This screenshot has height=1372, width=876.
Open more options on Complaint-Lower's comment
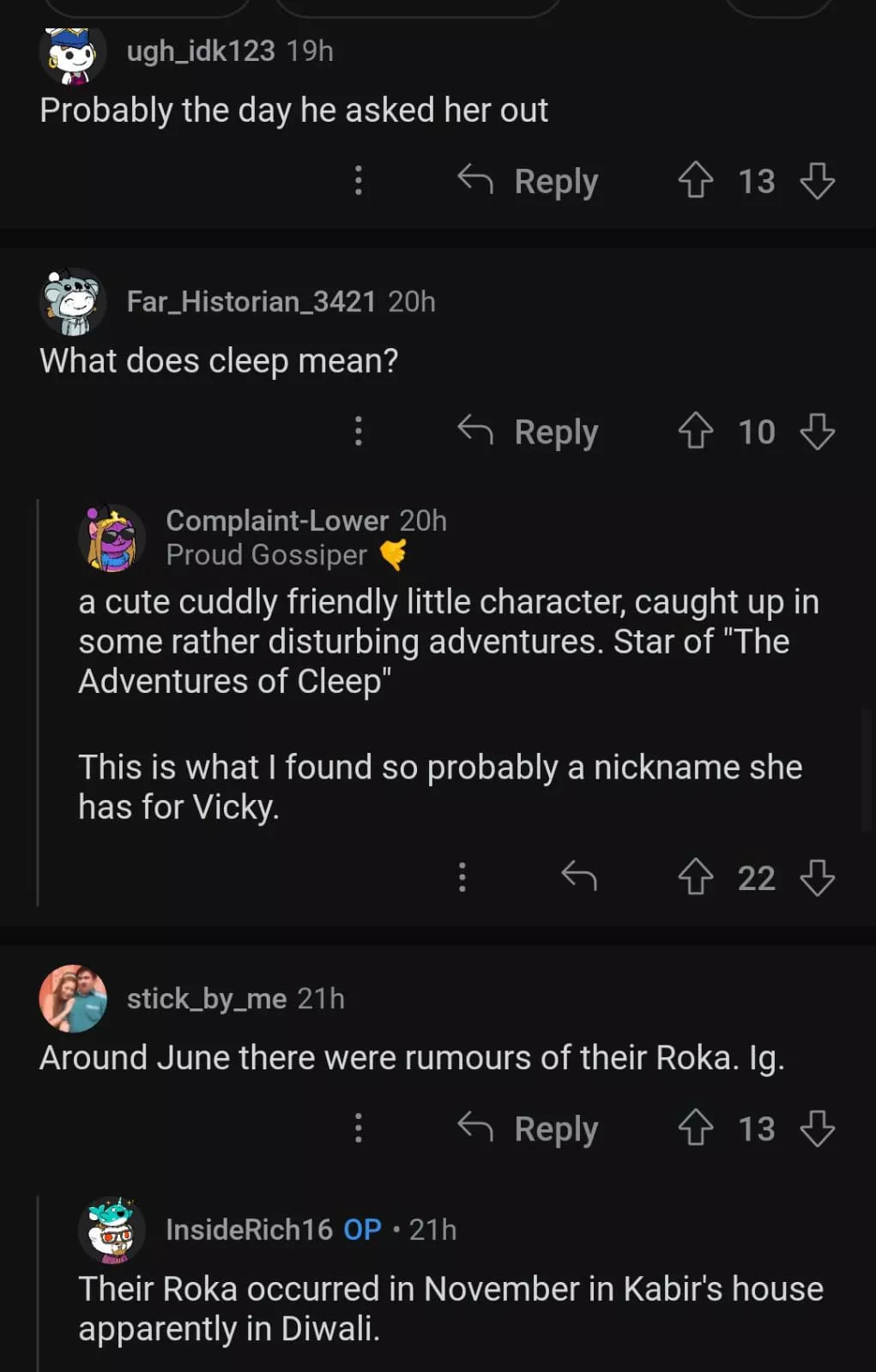(462, 877)
